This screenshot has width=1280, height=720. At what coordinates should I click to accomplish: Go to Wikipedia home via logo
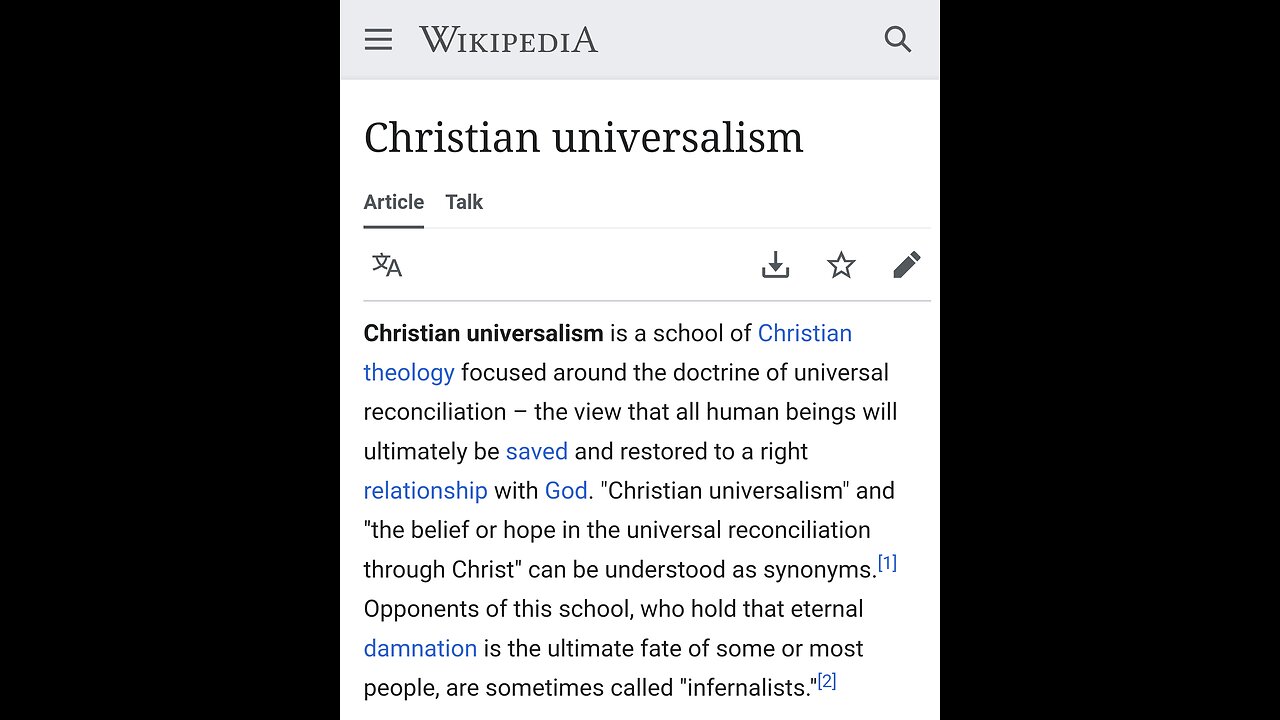tap(508, 40)
